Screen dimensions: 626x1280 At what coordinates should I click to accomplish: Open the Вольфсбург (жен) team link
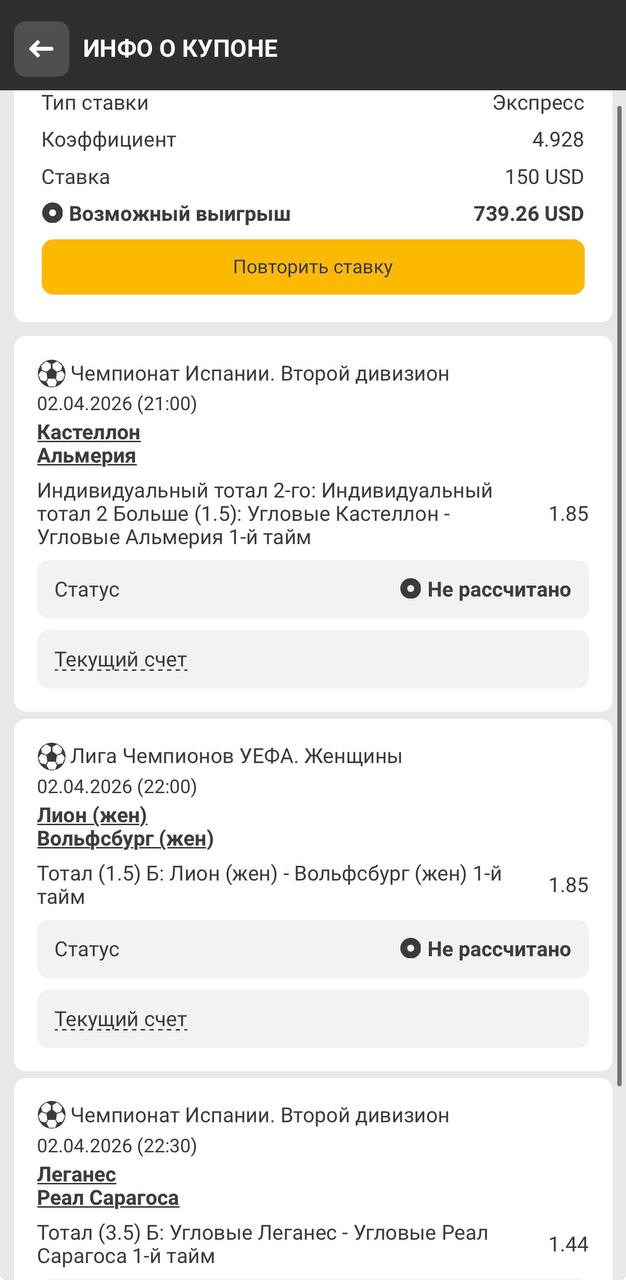[125, 838]
